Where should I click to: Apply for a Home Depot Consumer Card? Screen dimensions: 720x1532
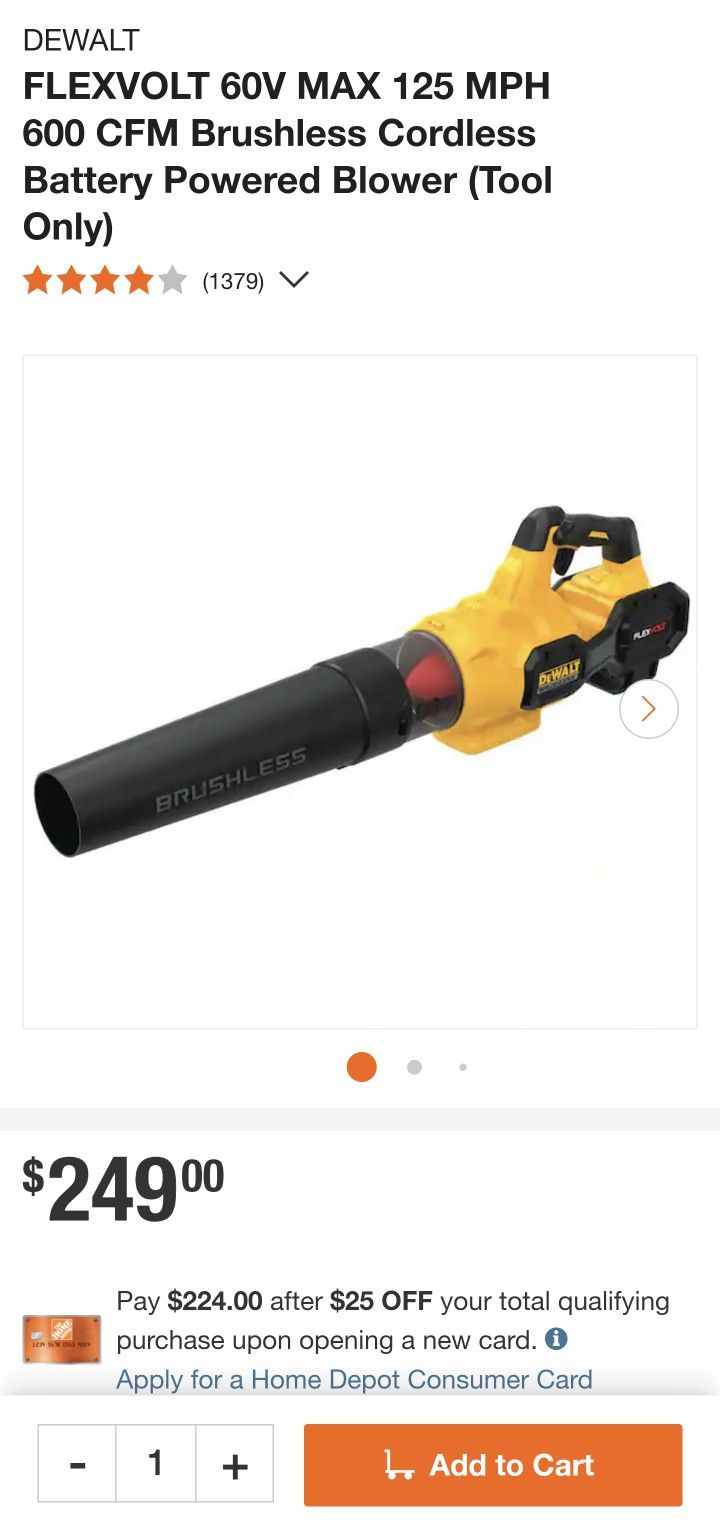click(354, 1380)
